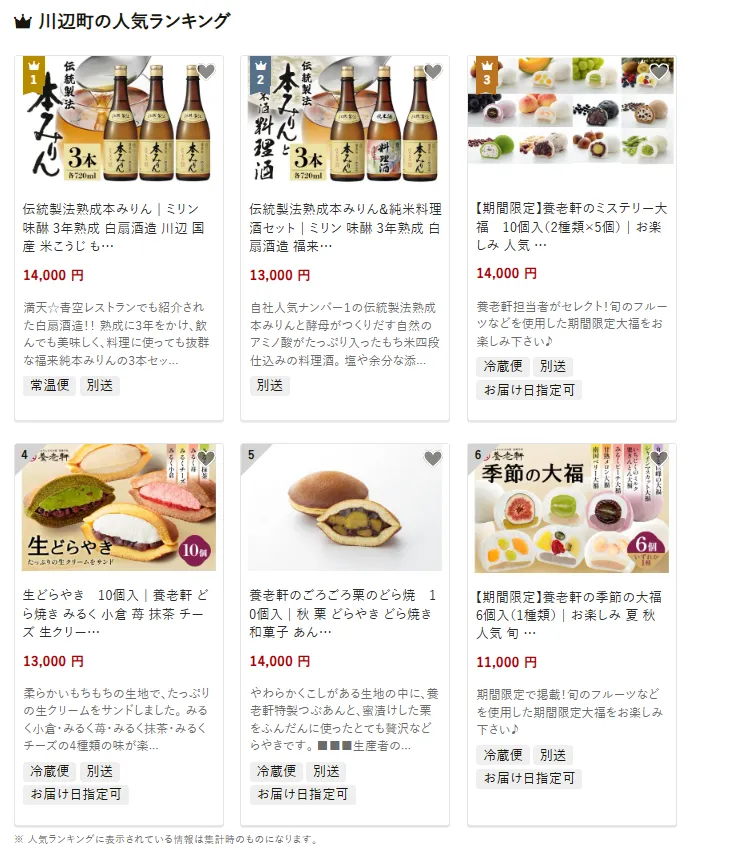Favorite the rank 1 本みりん 3本 item
This screenshot has height=868, width=750.
pos(206,72)
